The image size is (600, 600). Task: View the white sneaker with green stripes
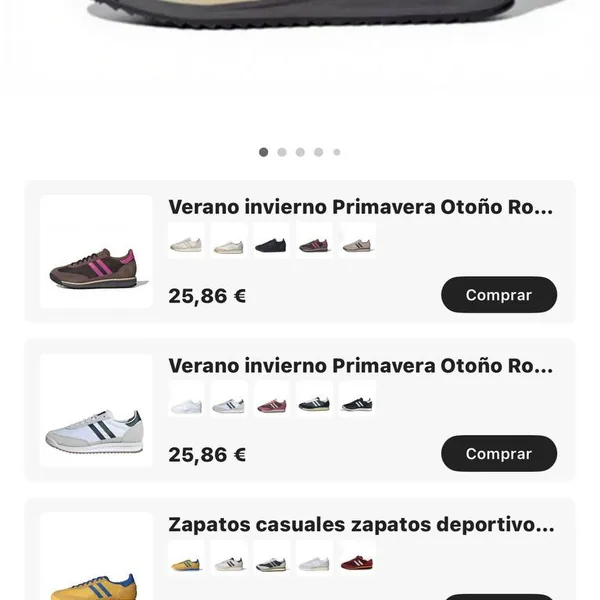[x=97, y=410]
